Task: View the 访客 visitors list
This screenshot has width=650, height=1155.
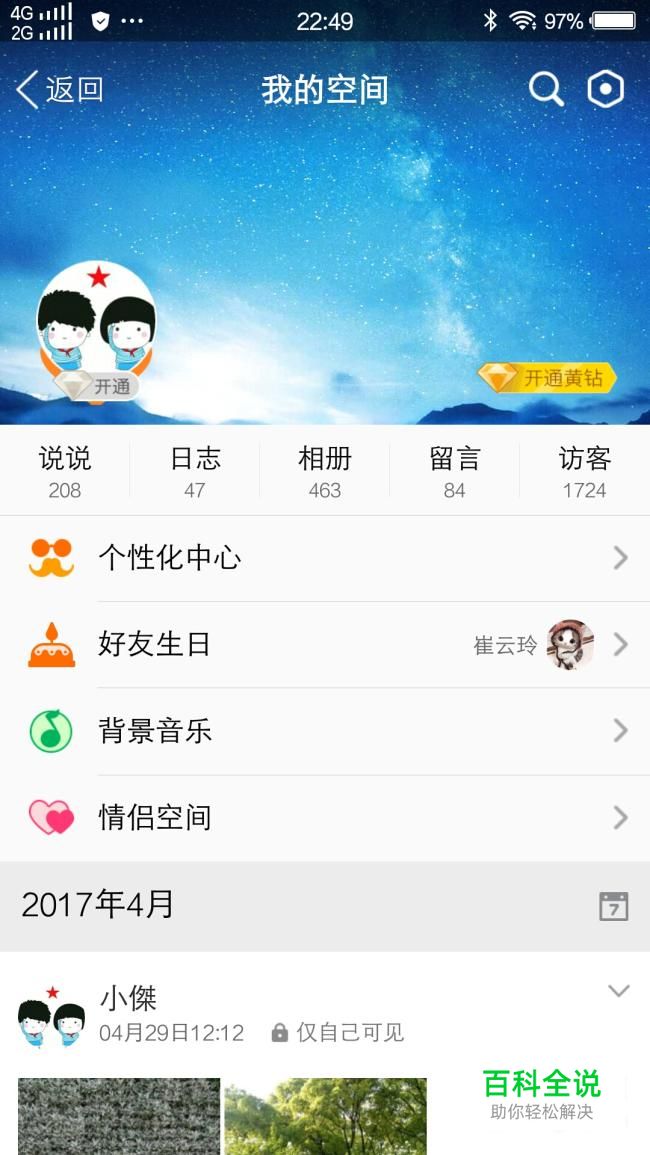Action: 584,472
